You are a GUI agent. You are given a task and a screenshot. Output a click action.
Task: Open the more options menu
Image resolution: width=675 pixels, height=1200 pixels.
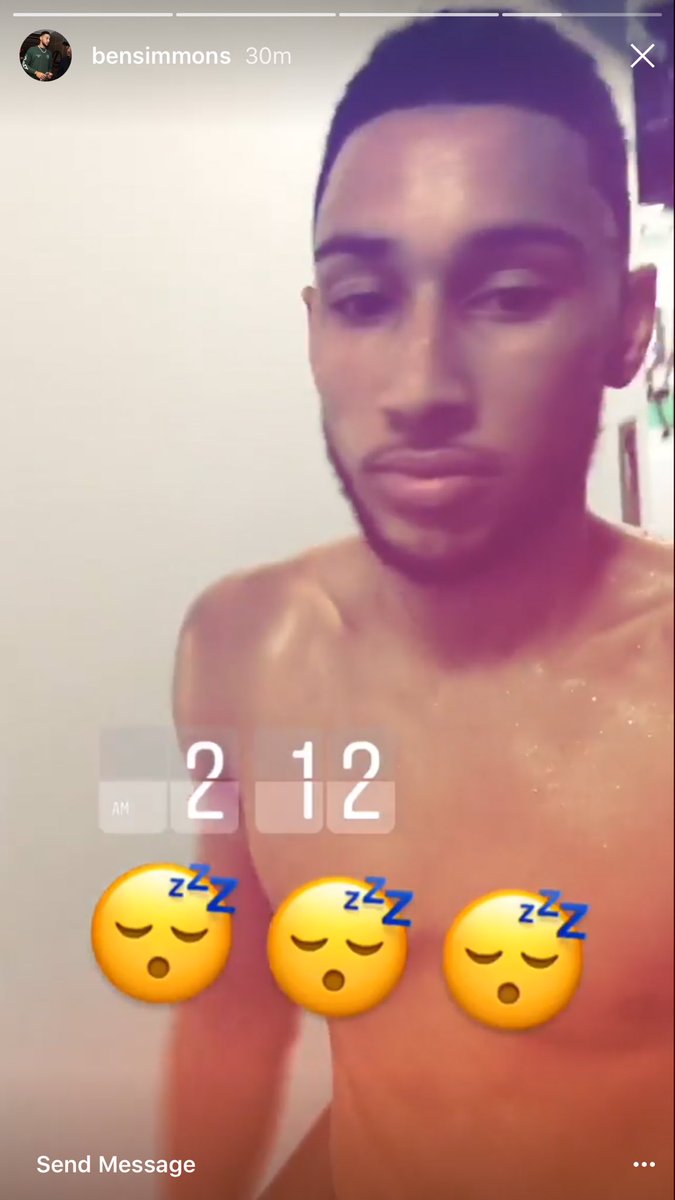click(643, 1164)
